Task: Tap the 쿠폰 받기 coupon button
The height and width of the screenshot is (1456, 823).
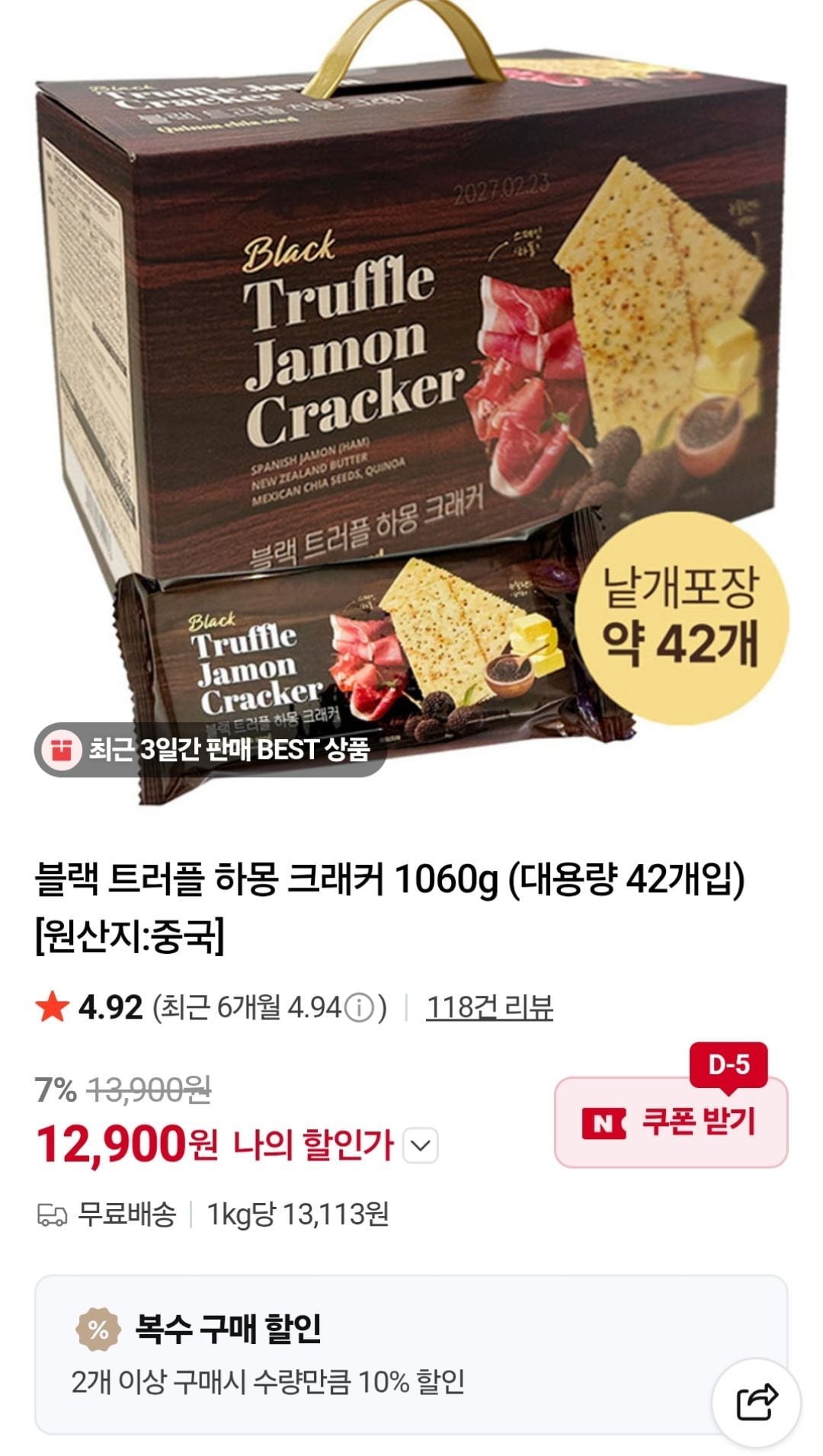Action: pyautogui.click(x=671, y=1122)
